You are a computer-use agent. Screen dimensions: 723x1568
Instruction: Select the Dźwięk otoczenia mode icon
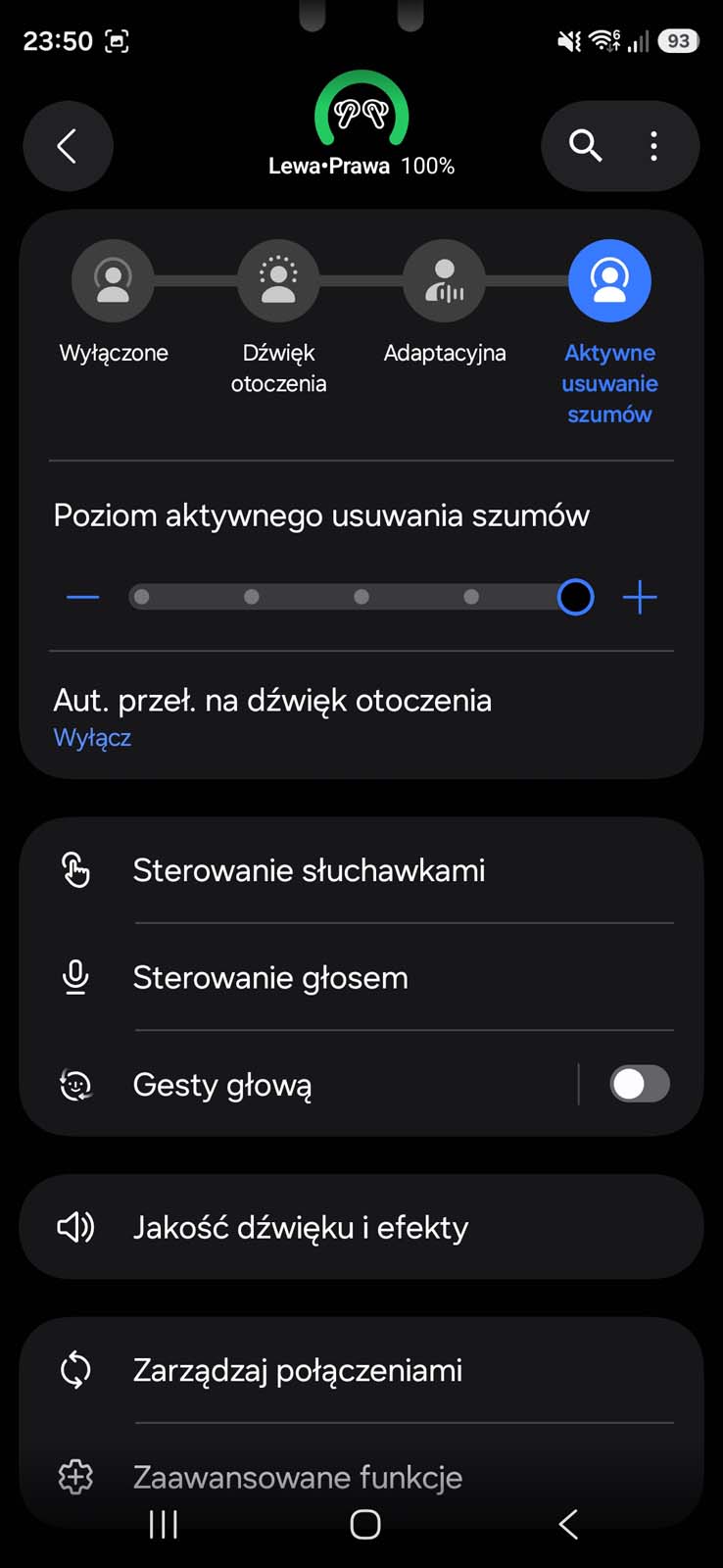pos(278,279)
